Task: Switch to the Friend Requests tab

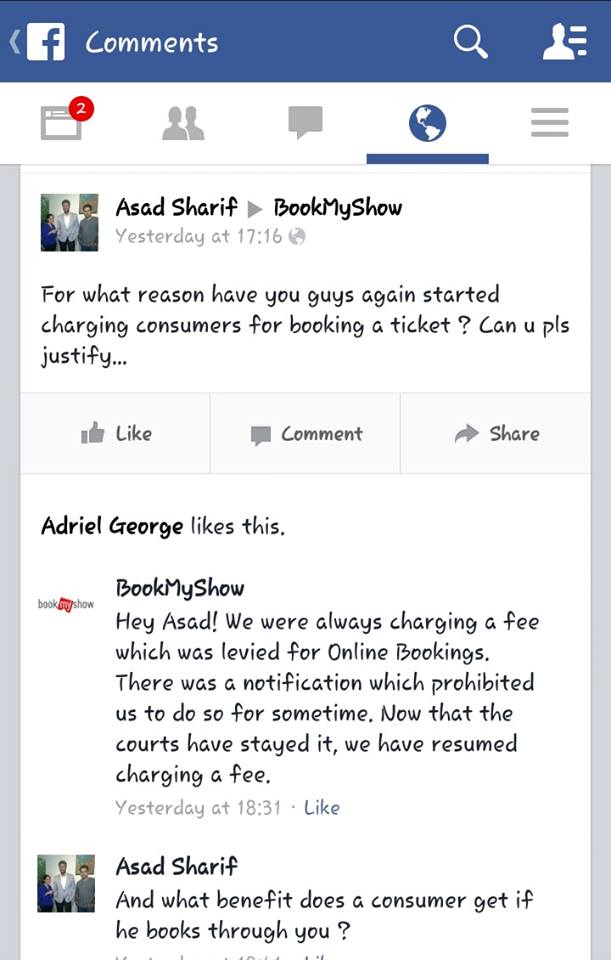Action: (x=183, y=123)
